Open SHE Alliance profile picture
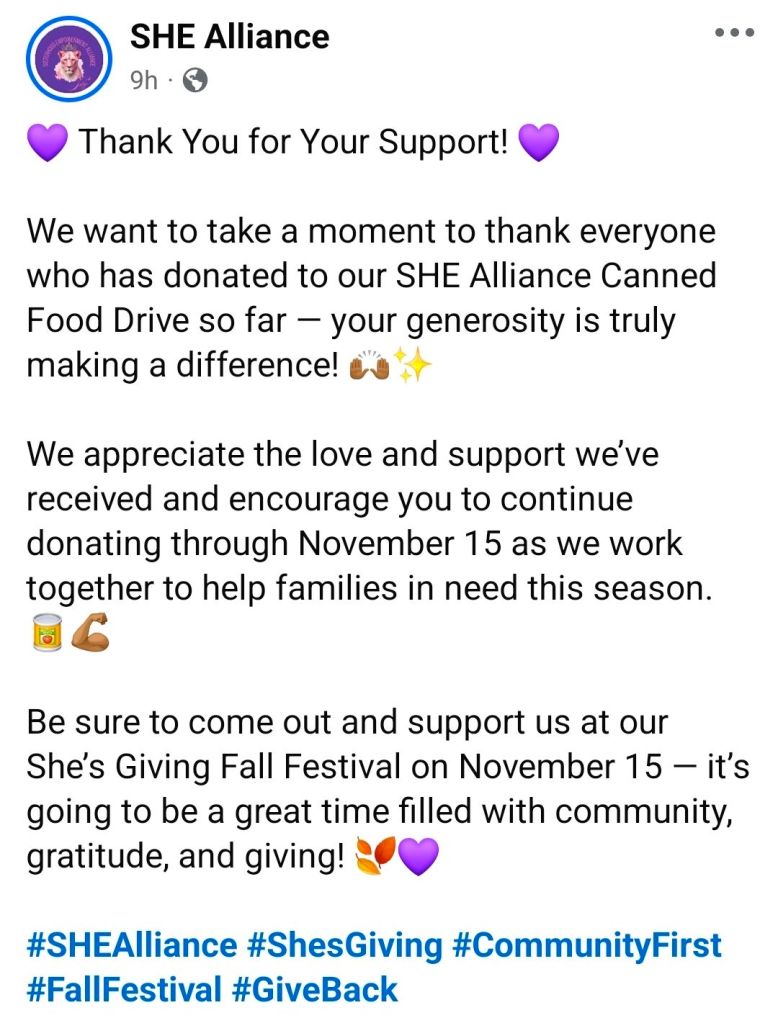The width and height of the screenshot is (778, 1023). pyautogui.click(x=68, y=58)
